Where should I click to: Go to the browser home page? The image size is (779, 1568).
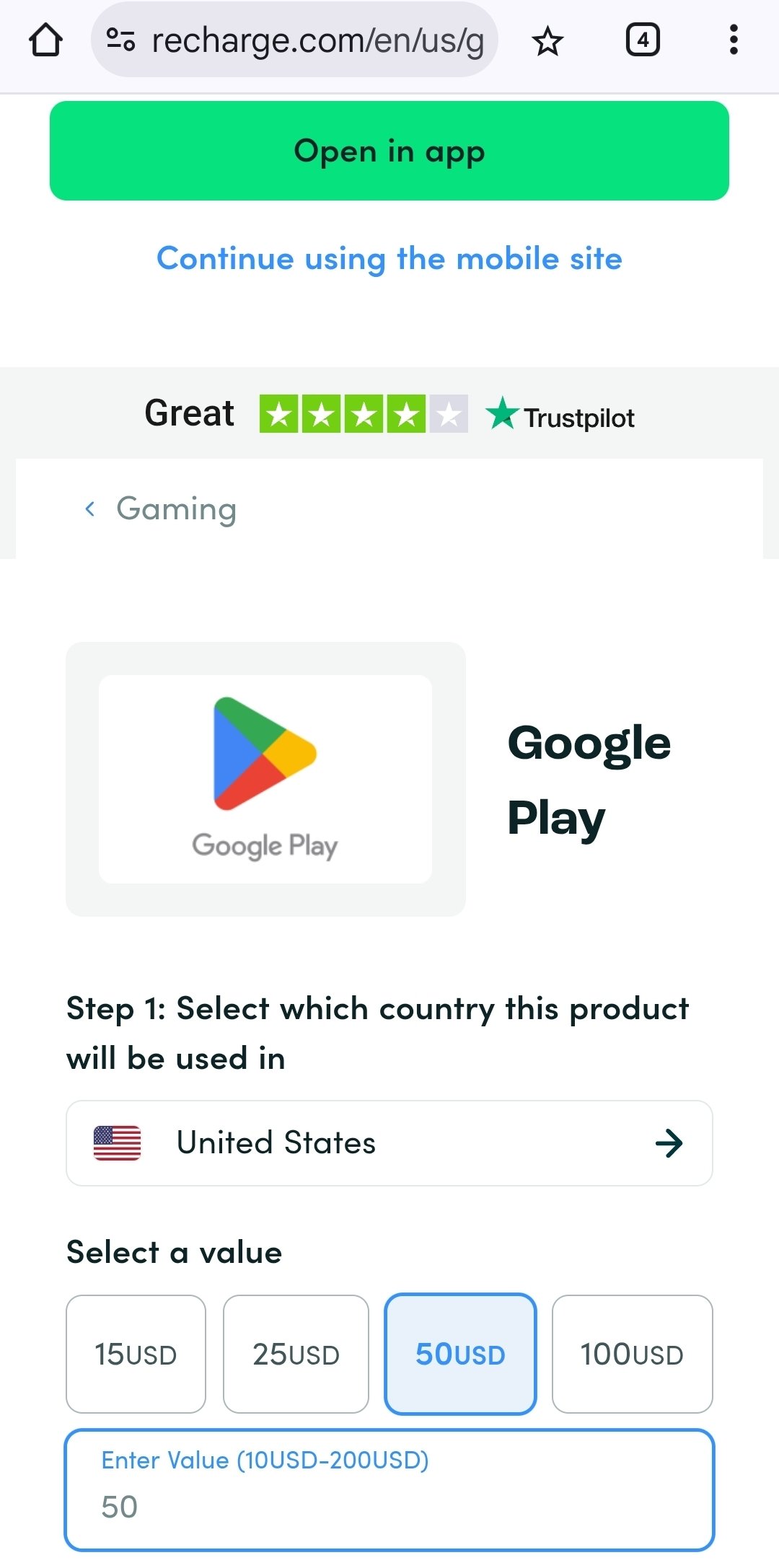[x=45, y=40]
